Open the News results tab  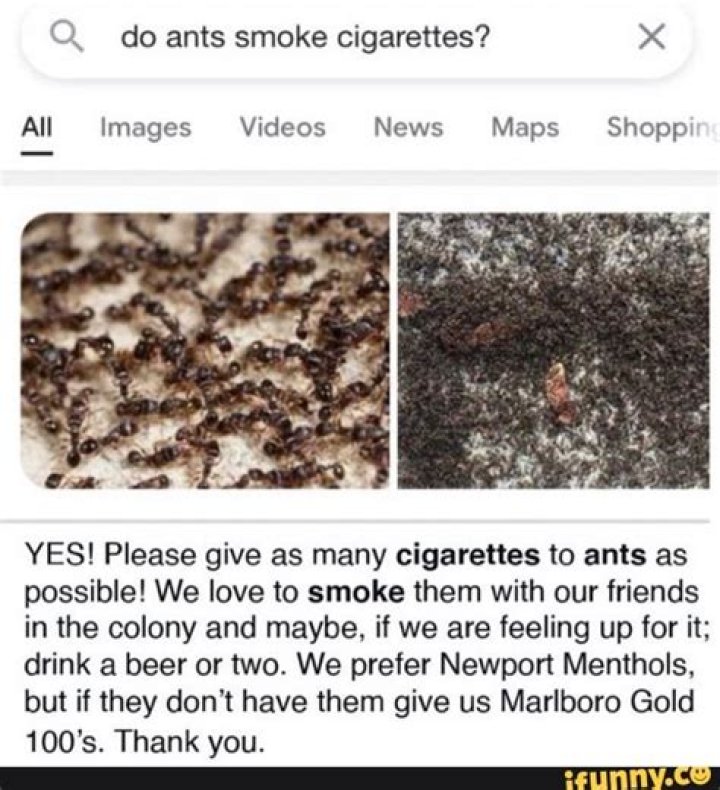pyautogui.click(x=409, y=127)
